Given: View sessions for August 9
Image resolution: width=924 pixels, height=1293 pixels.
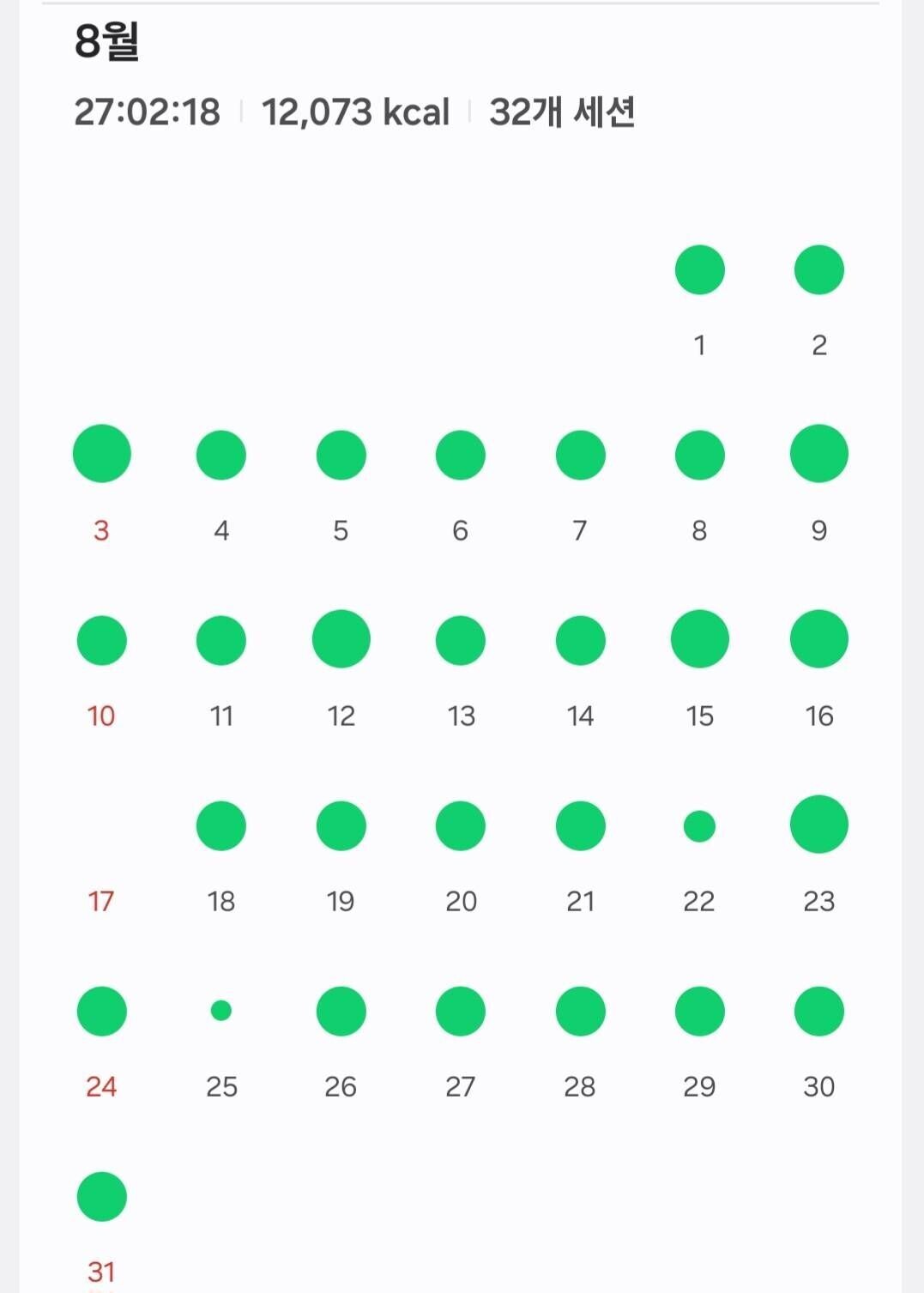Looking at the screenshot, I should click(x=818, y=454).
